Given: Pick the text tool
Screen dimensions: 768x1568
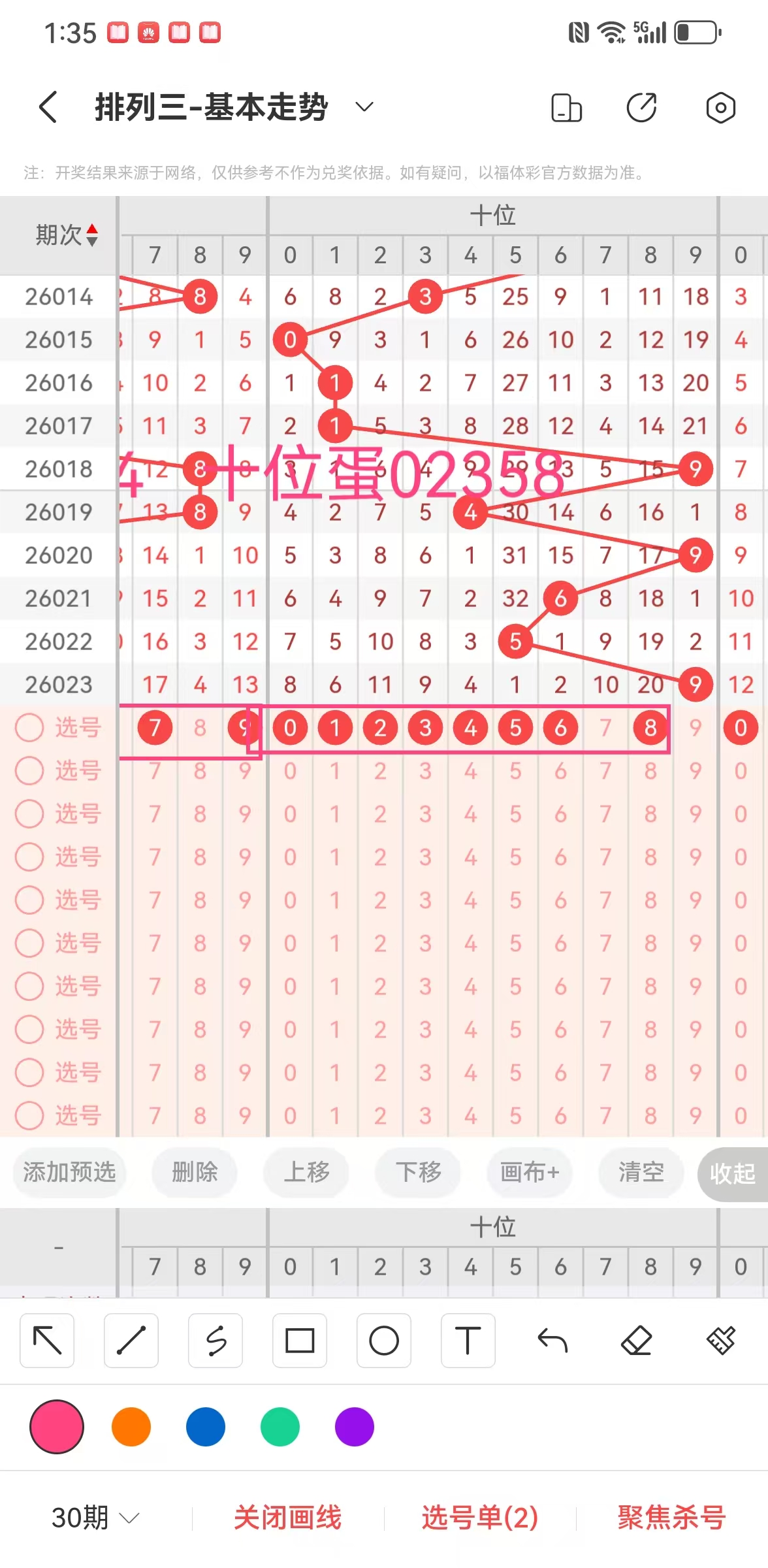Looking at the screenshot, I should (x=468, y=1341).
